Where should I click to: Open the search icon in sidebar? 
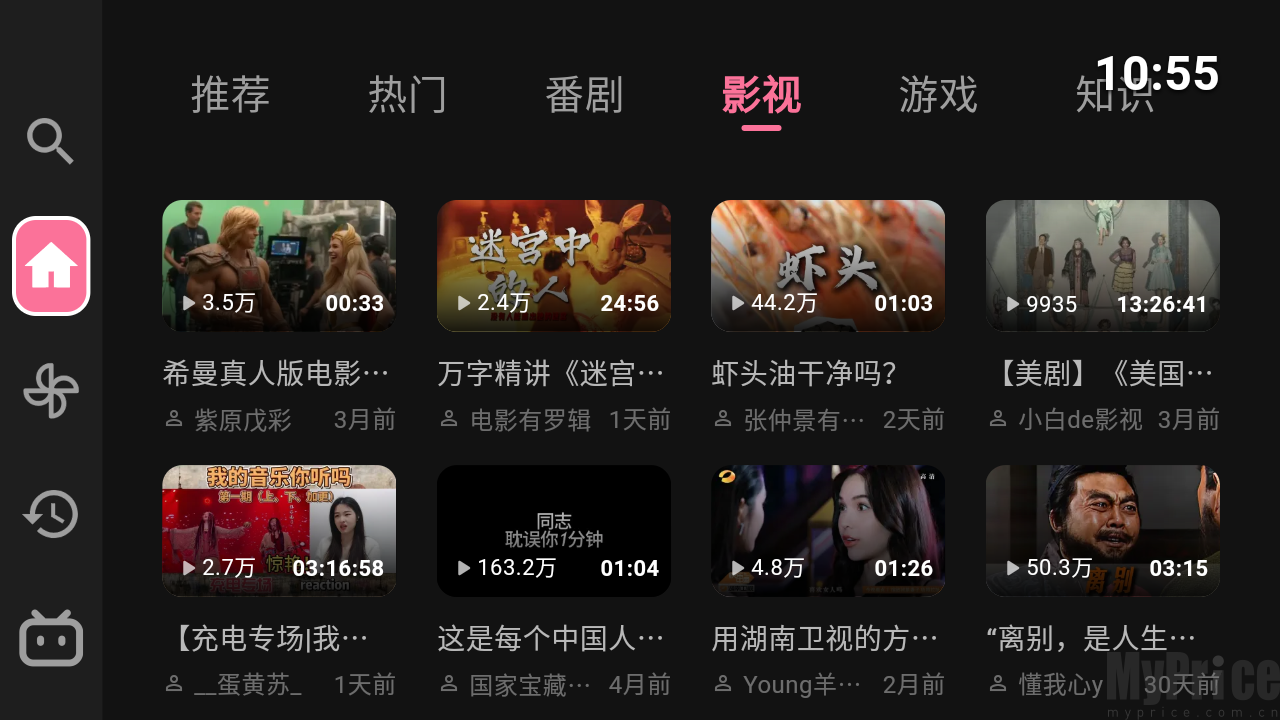(50, 141)
